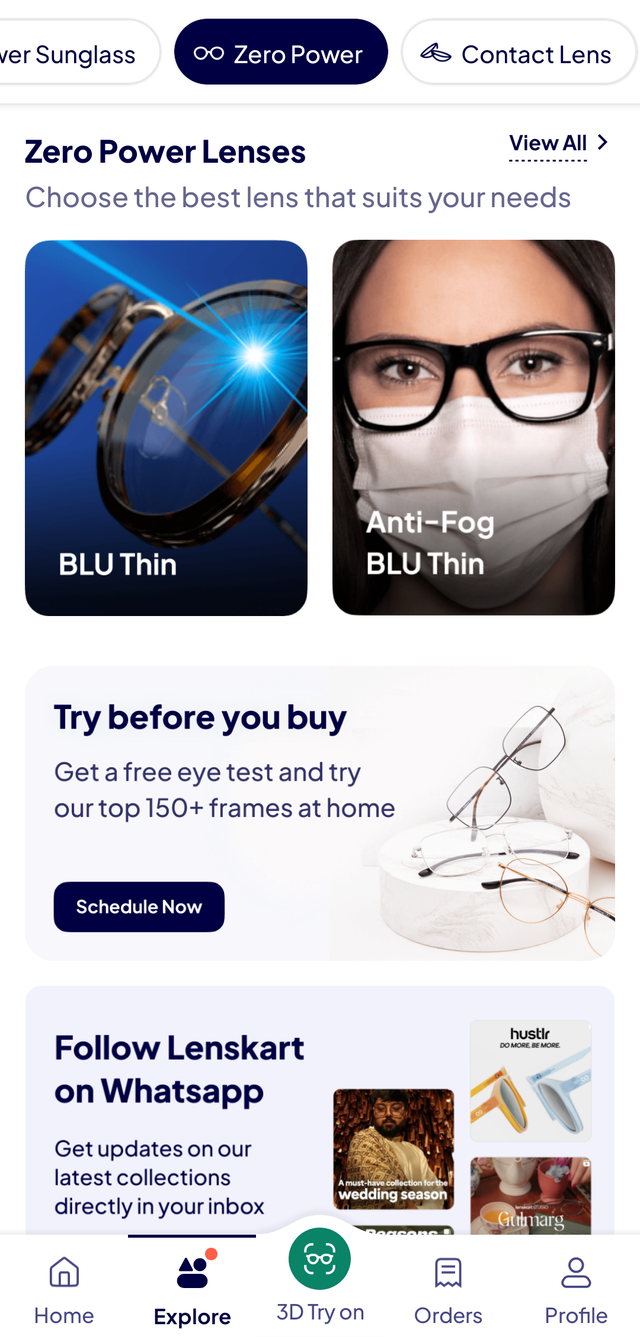Select the Contact Lens chip

pyautogui.click(x=520, y=54)
